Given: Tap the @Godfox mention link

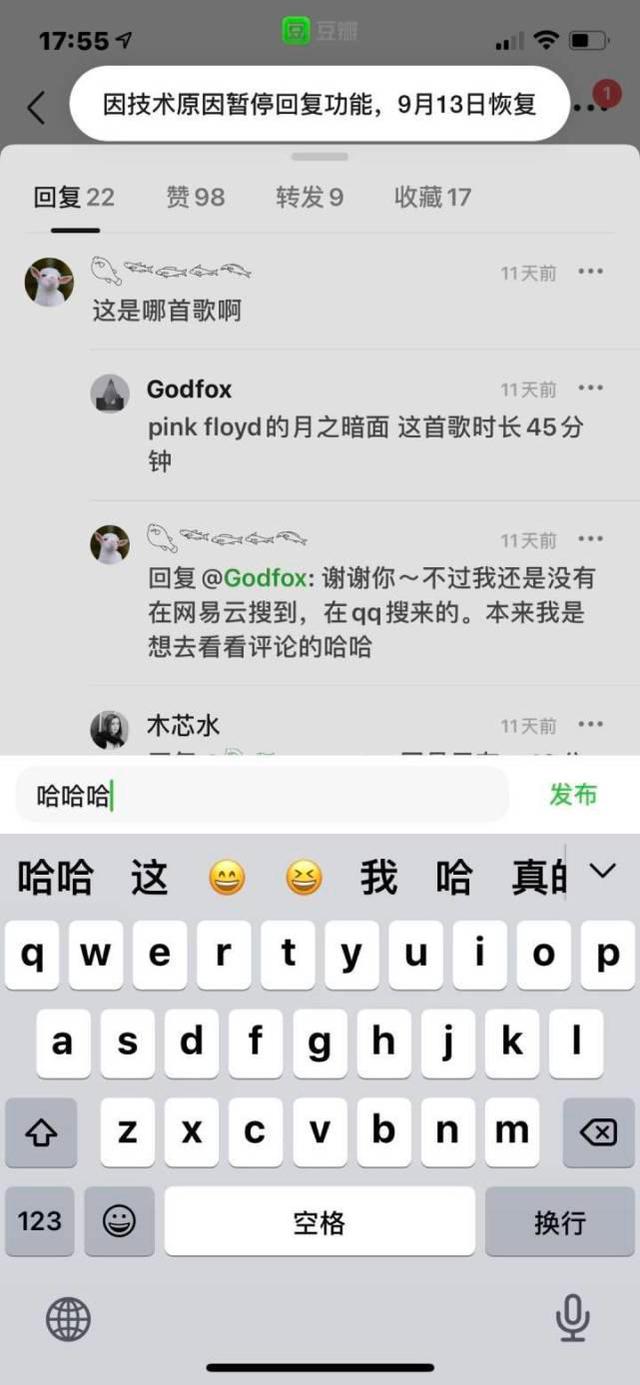Looking at the screenshot, I should [x=266, y=578].
